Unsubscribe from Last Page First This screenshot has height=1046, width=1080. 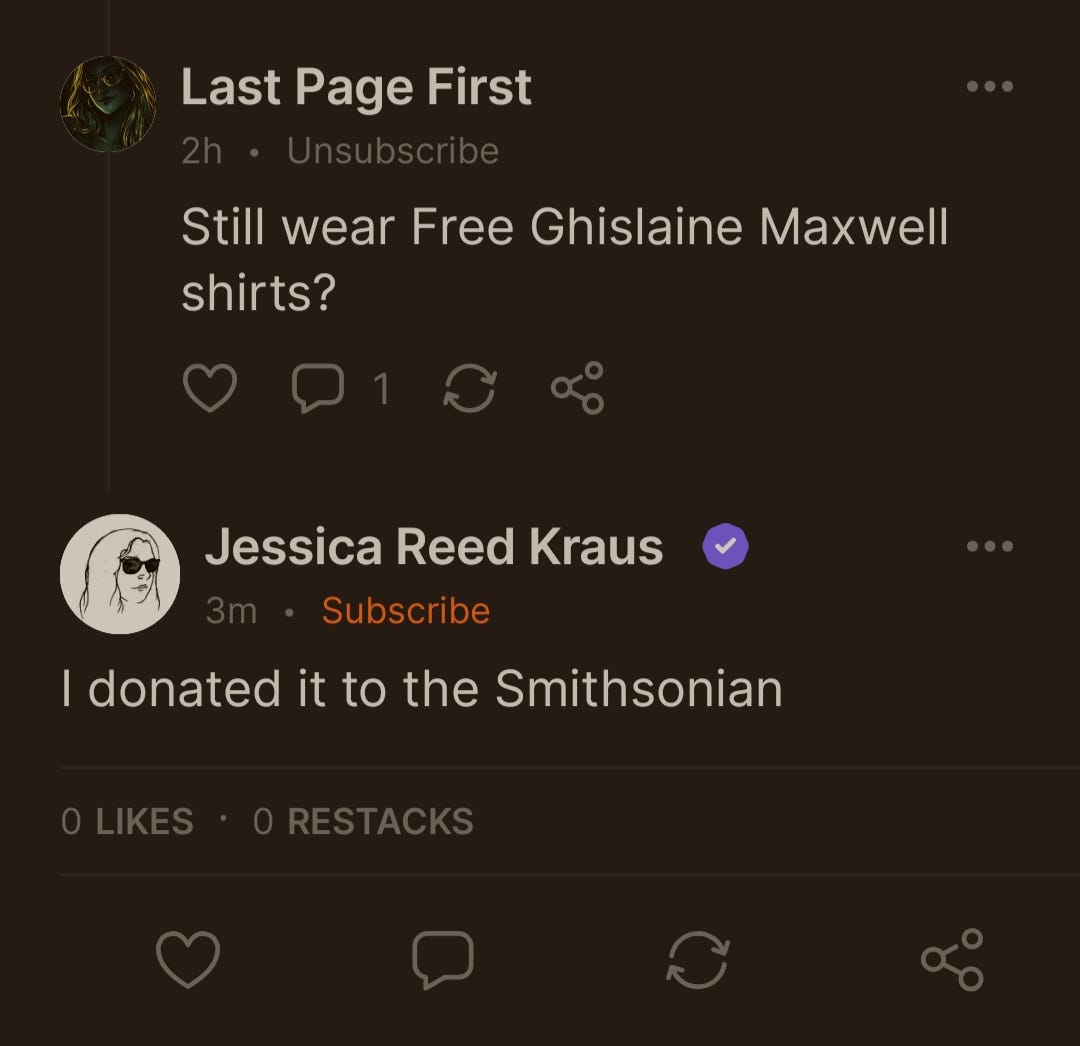(392, 151)
